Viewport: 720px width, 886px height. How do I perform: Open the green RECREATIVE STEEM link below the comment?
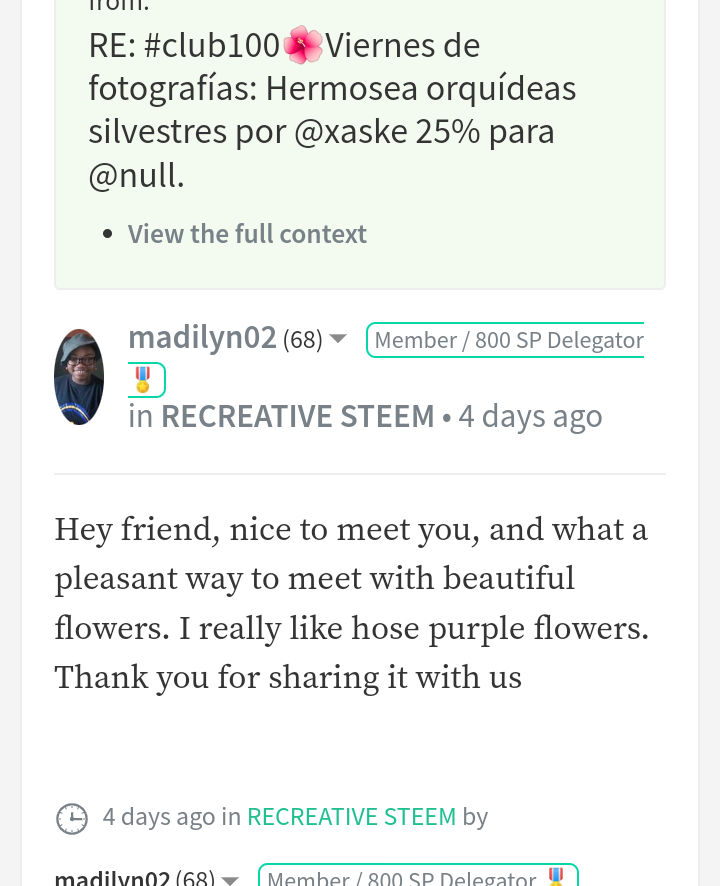(x=352, y=816)
